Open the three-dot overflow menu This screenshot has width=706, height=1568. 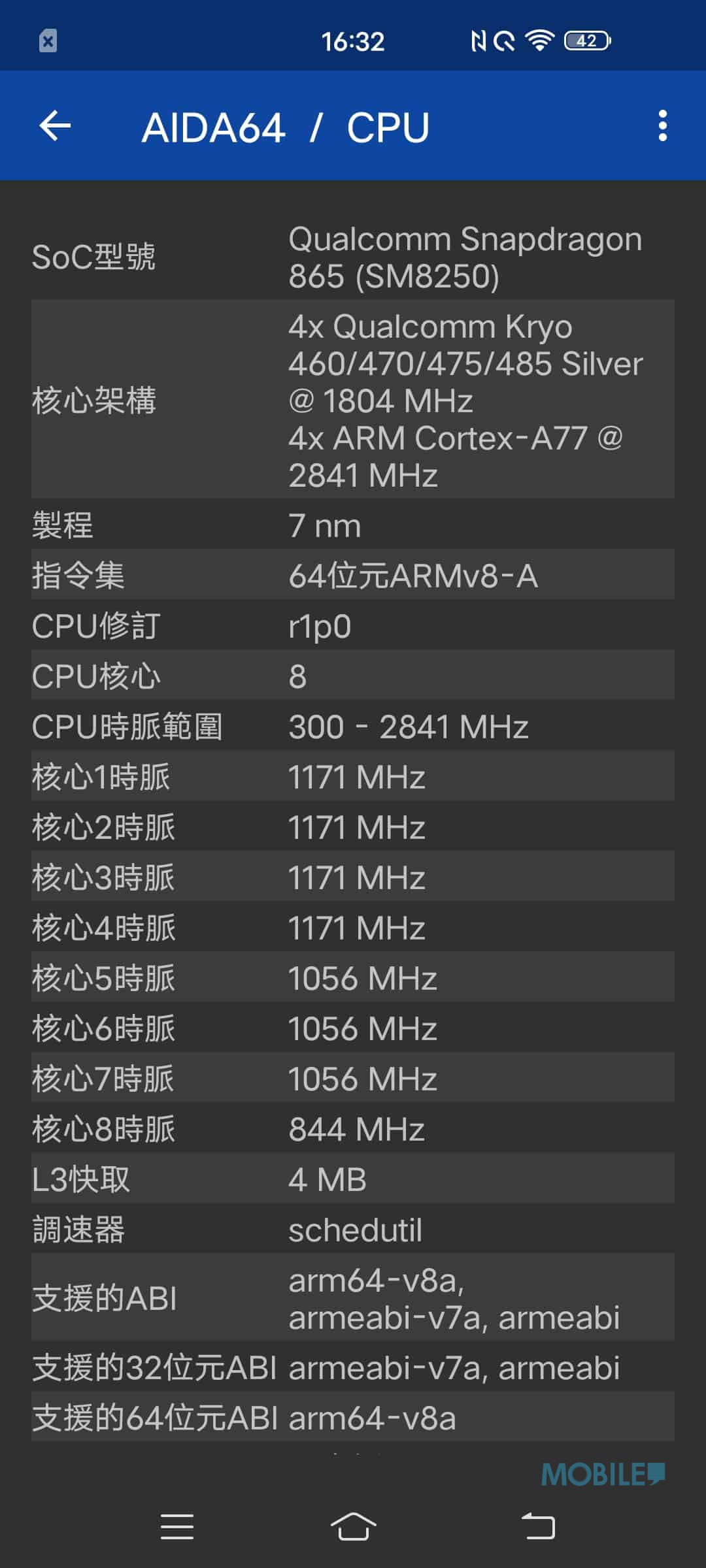click(662, 125)
